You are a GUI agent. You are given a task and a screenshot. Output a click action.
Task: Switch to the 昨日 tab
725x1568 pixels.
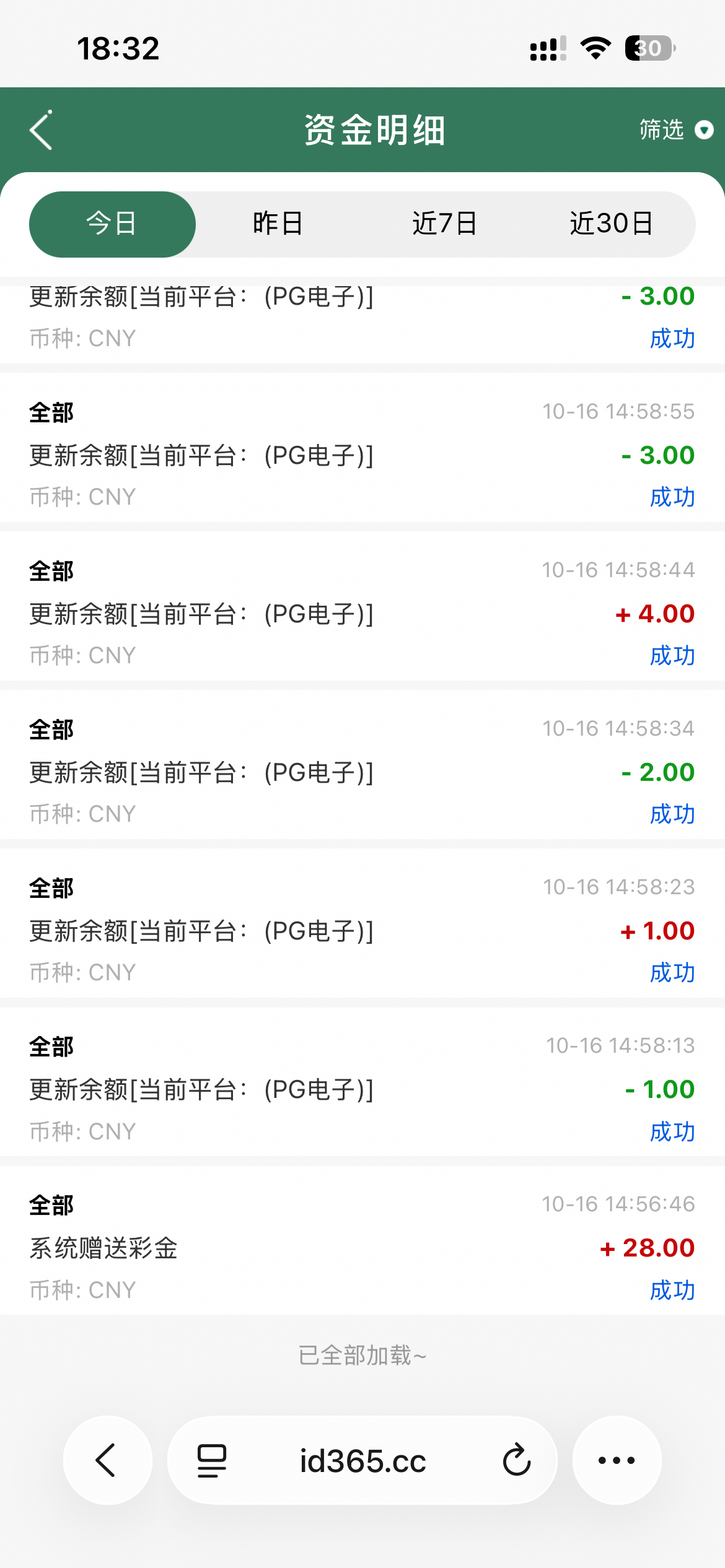[278, 224]
